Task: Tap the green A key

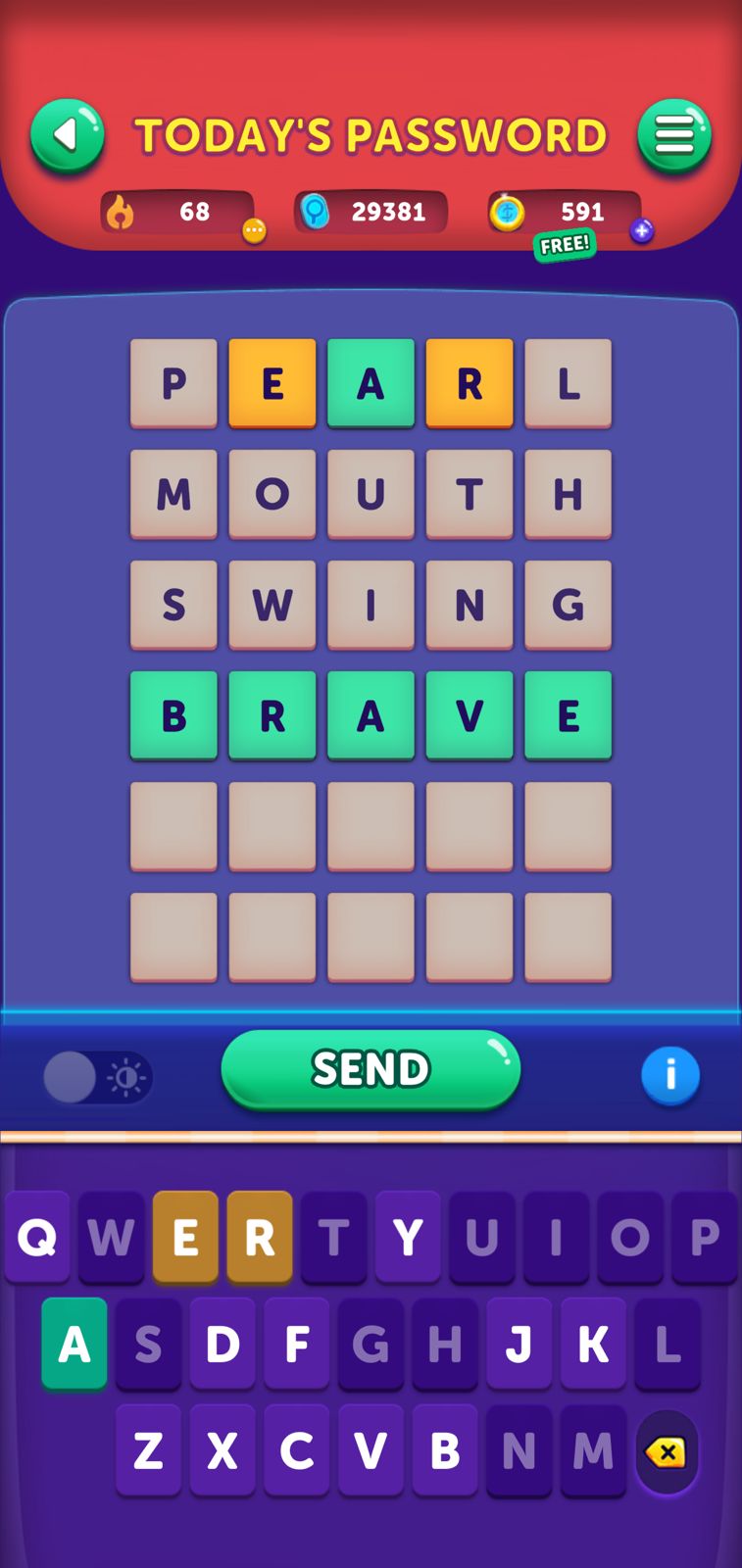Action: coord(74,1344)
